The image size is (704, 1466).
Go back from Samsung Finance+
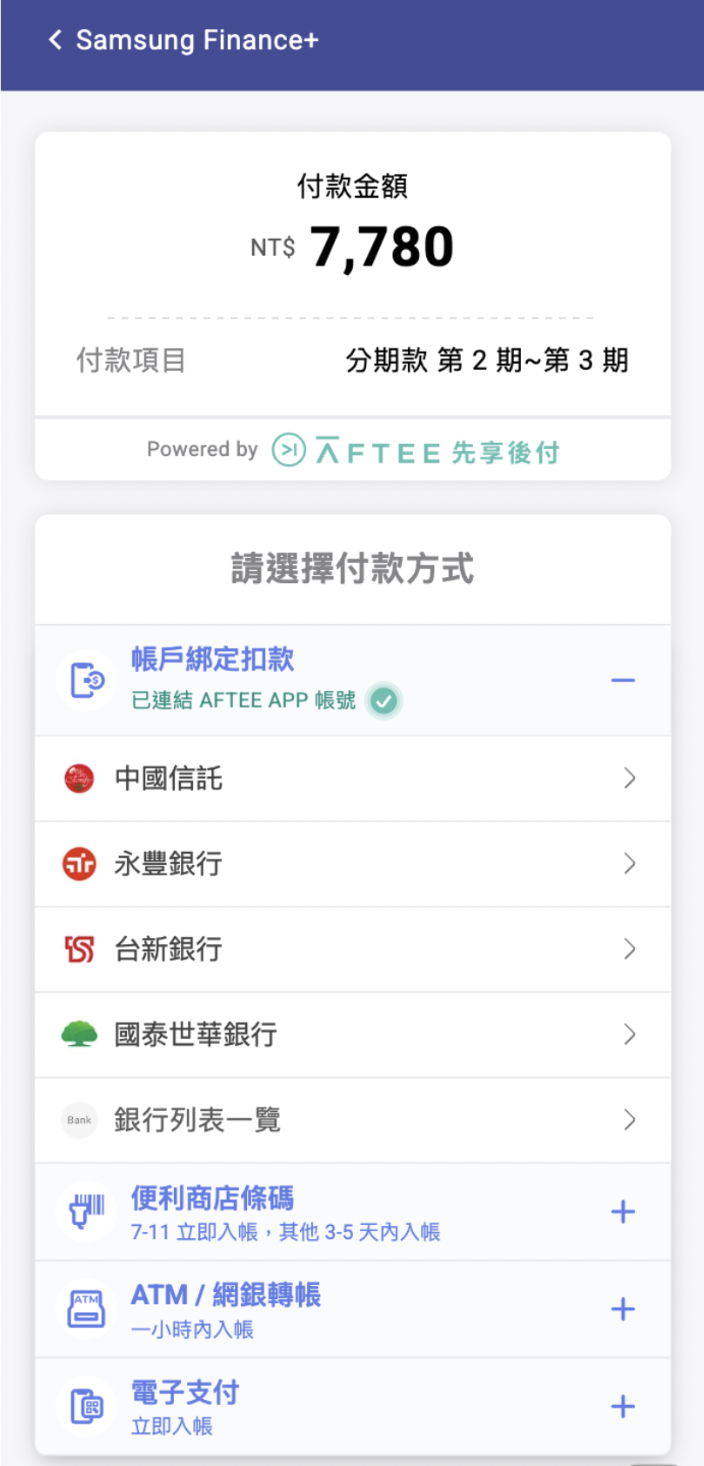[x=56, y=40]
